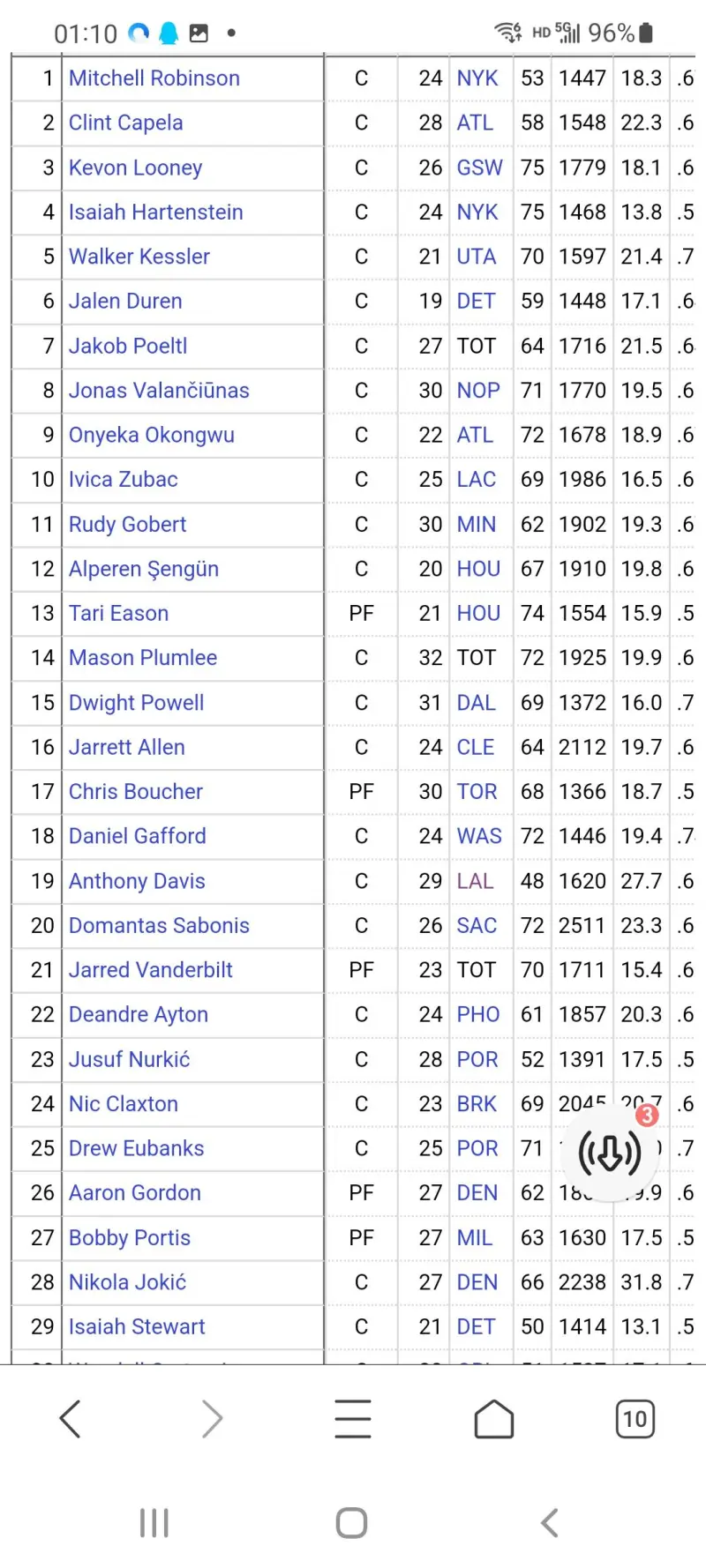Open the Jonas Valančiūnas link

(159, 391)
